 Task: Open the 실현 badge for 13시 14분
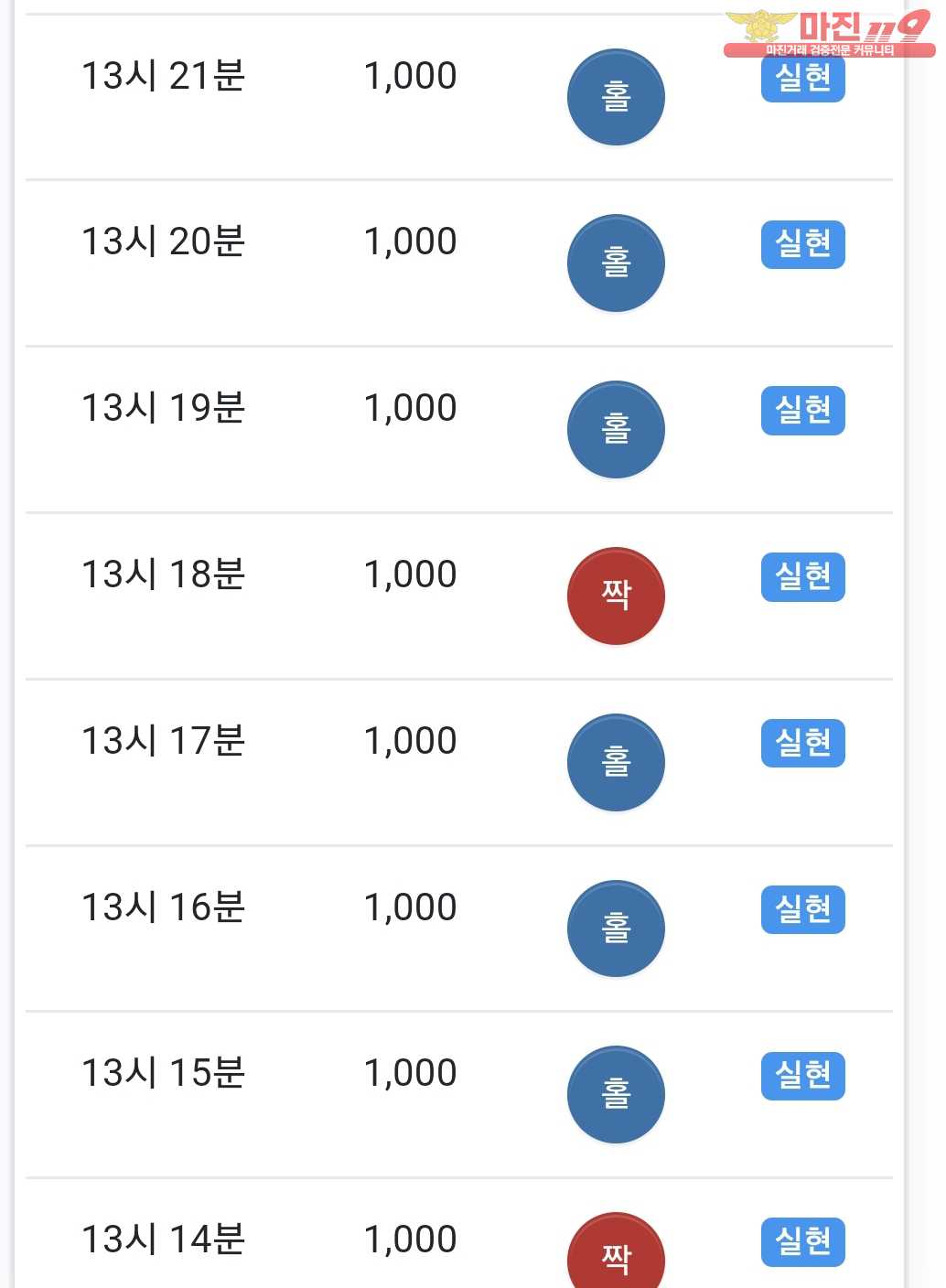802,1241
